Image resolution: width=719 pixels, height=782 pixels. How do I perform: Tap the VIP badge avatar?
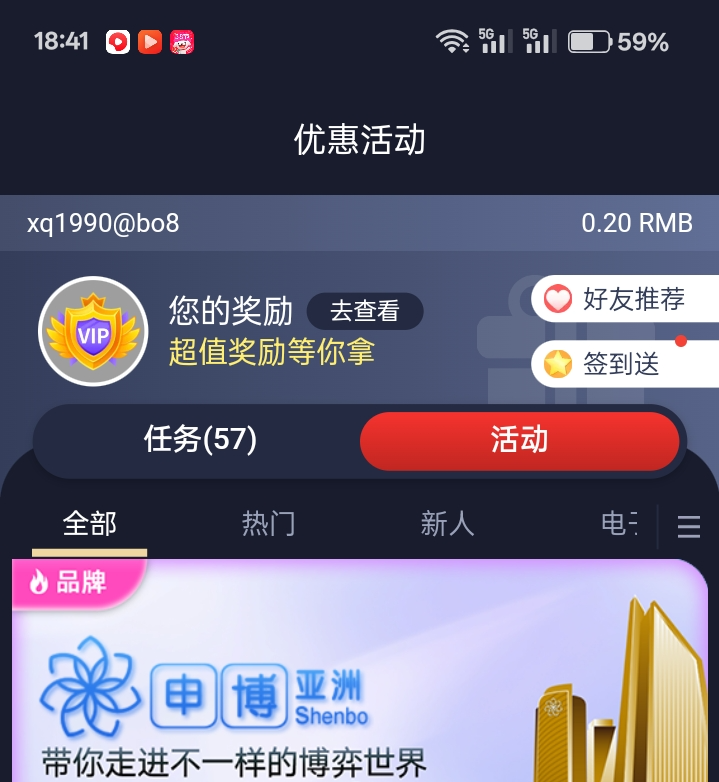[93, 331]
